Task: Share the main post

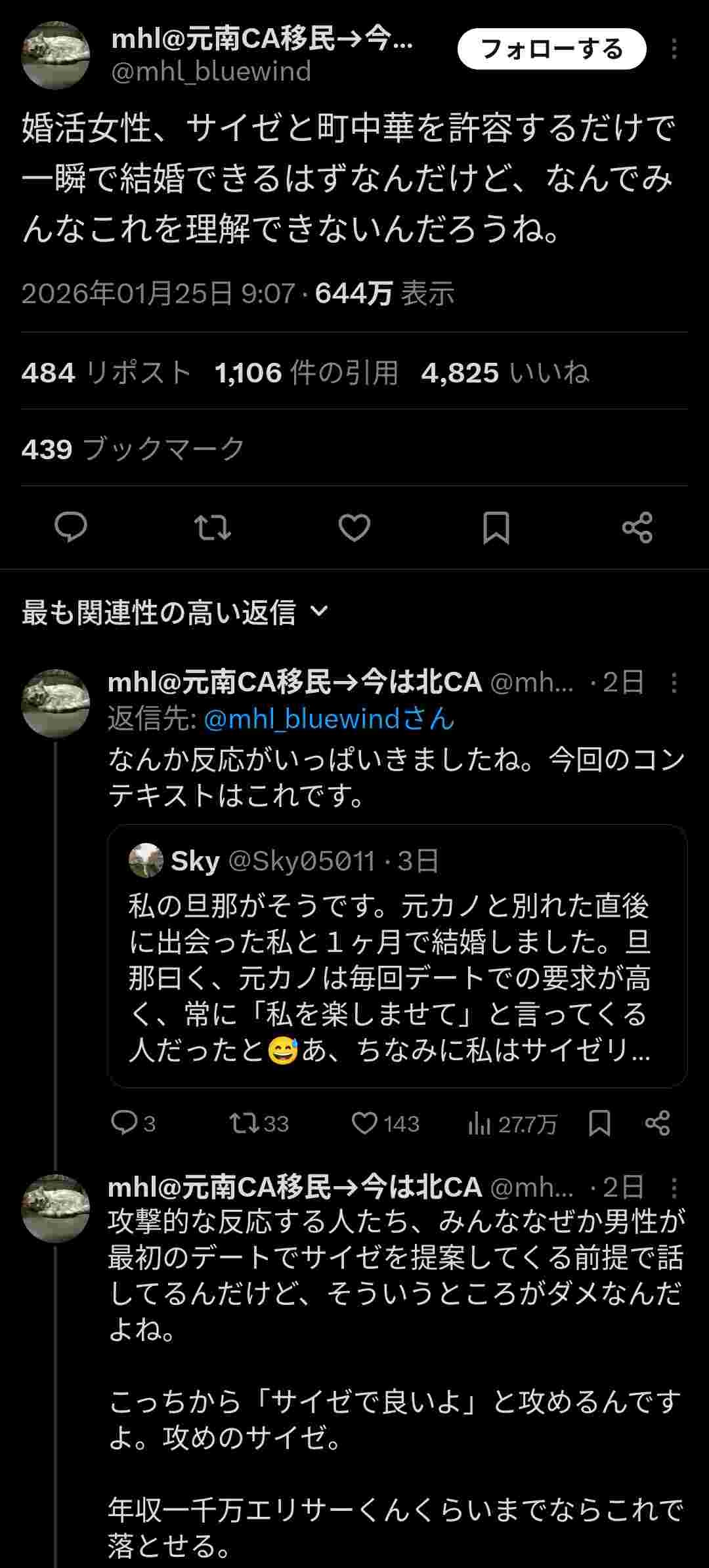Action: click(637, 527)
